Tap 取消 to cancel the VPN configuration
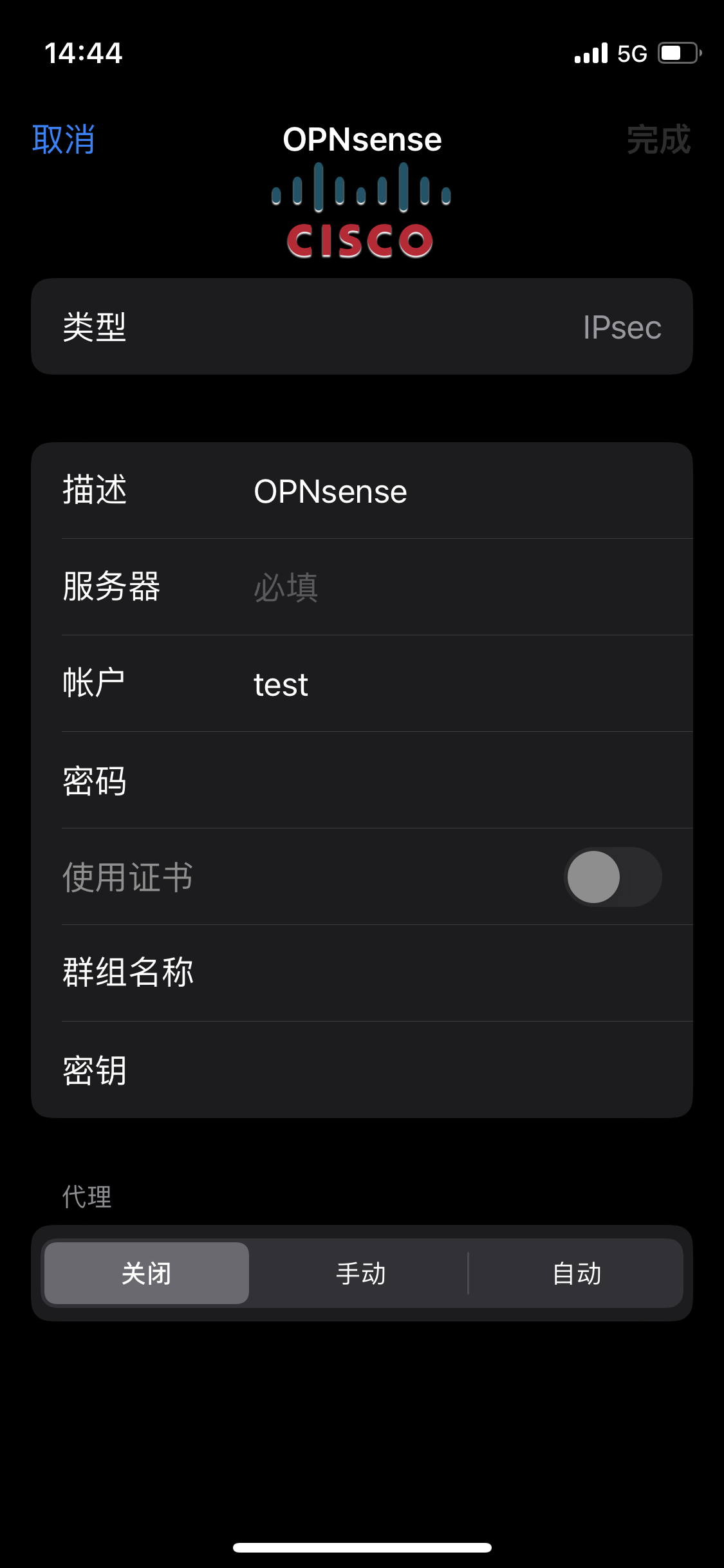This screenshot has height=1568, width=724. point(64,140)
